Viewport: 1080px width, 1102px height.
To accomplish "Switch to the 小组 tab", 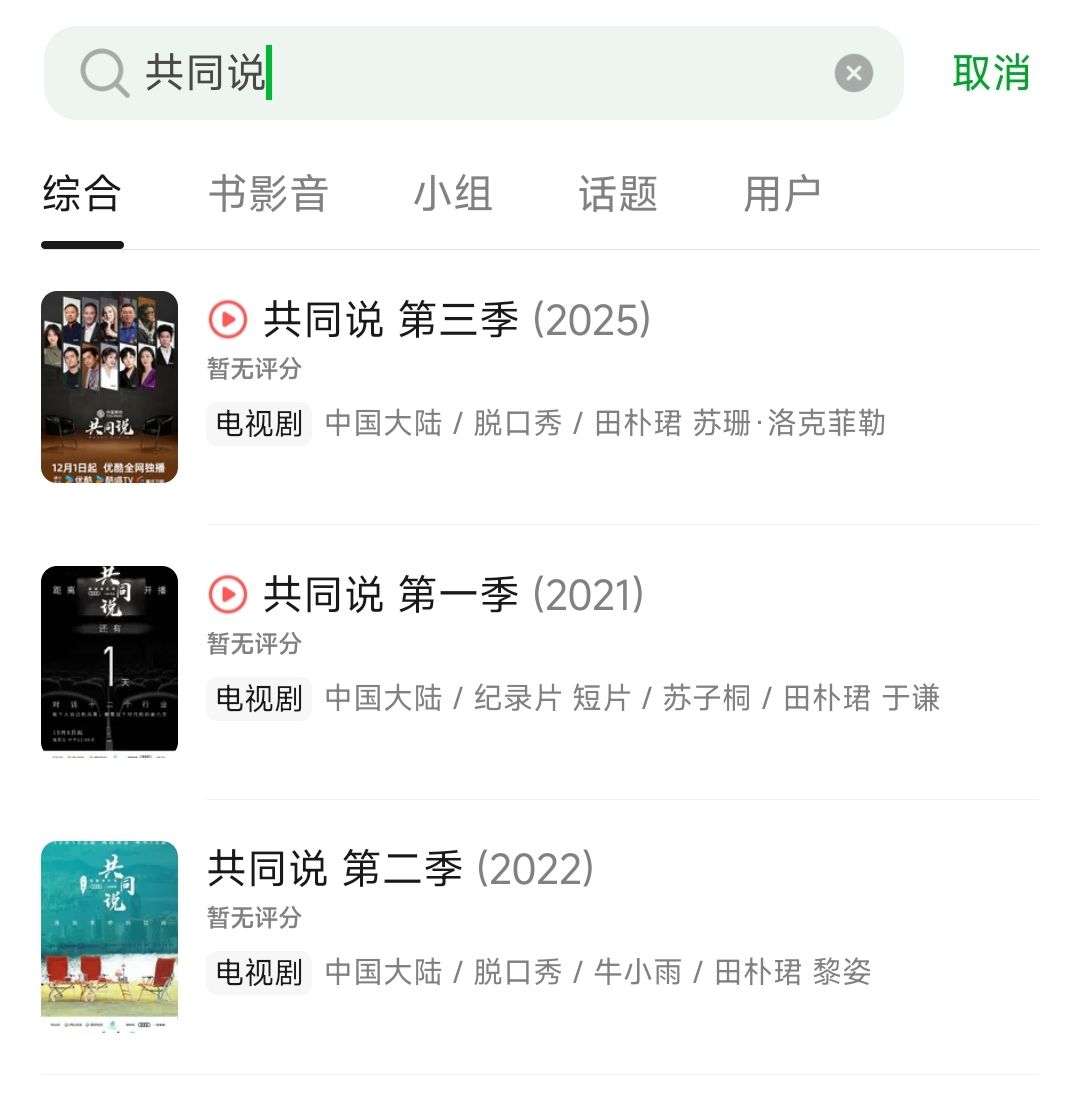I will pos(453,194).
